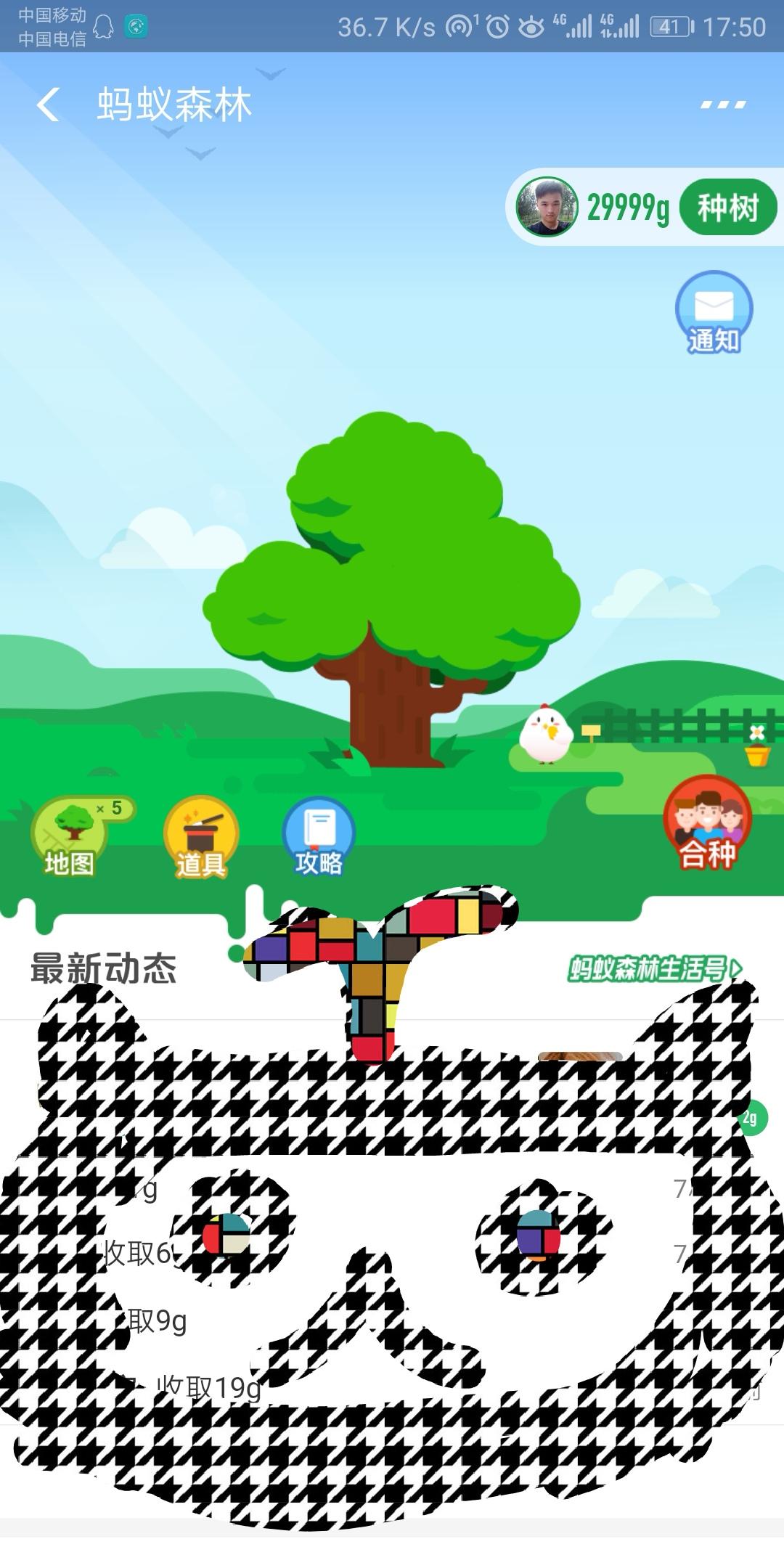This screenshot has height=1568, width=784.
Task: Open the 地图 map
Action: (70, 837)
